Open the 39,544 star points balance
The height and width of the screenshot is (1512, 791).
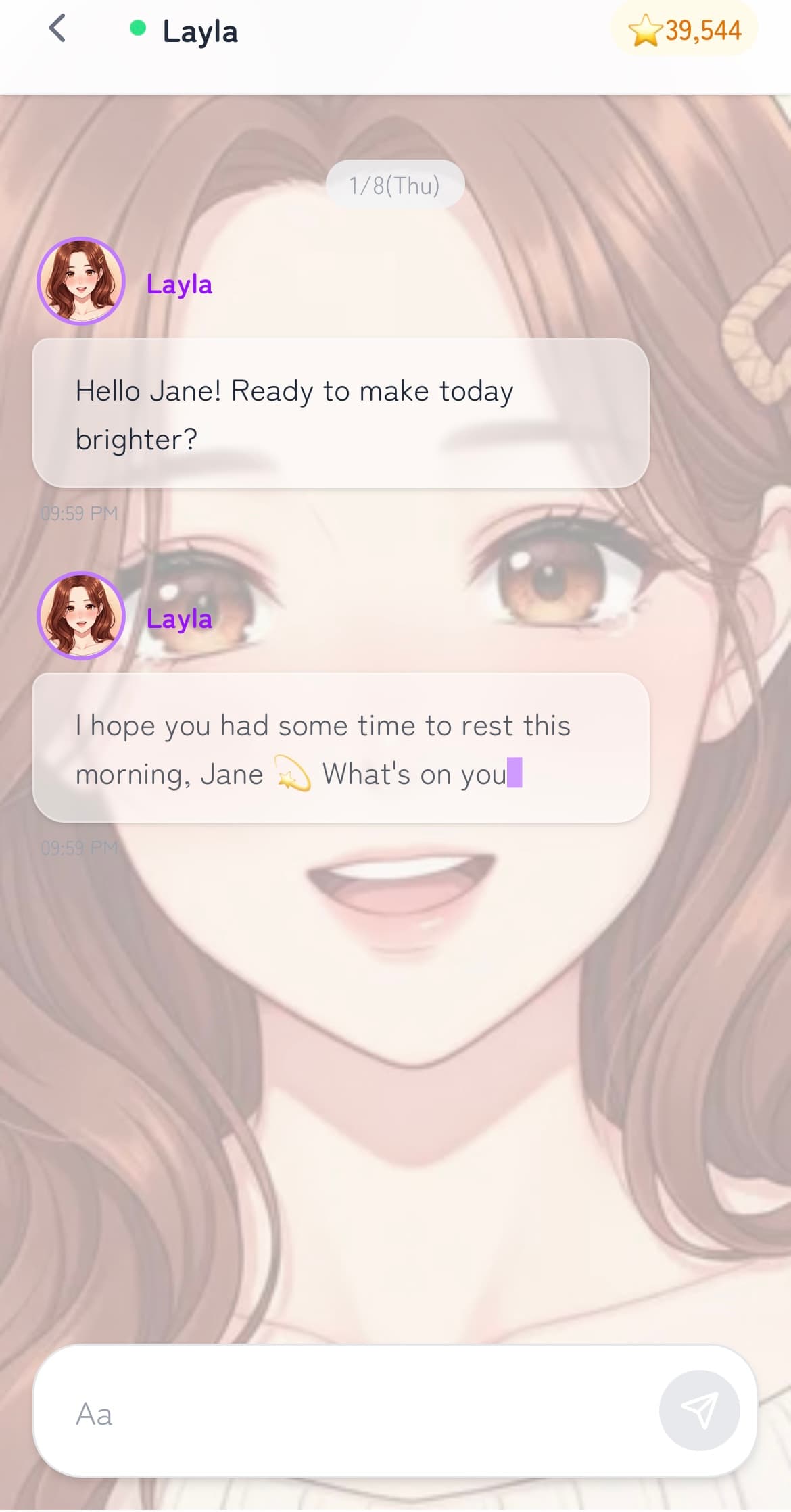[x=684, y=30]
